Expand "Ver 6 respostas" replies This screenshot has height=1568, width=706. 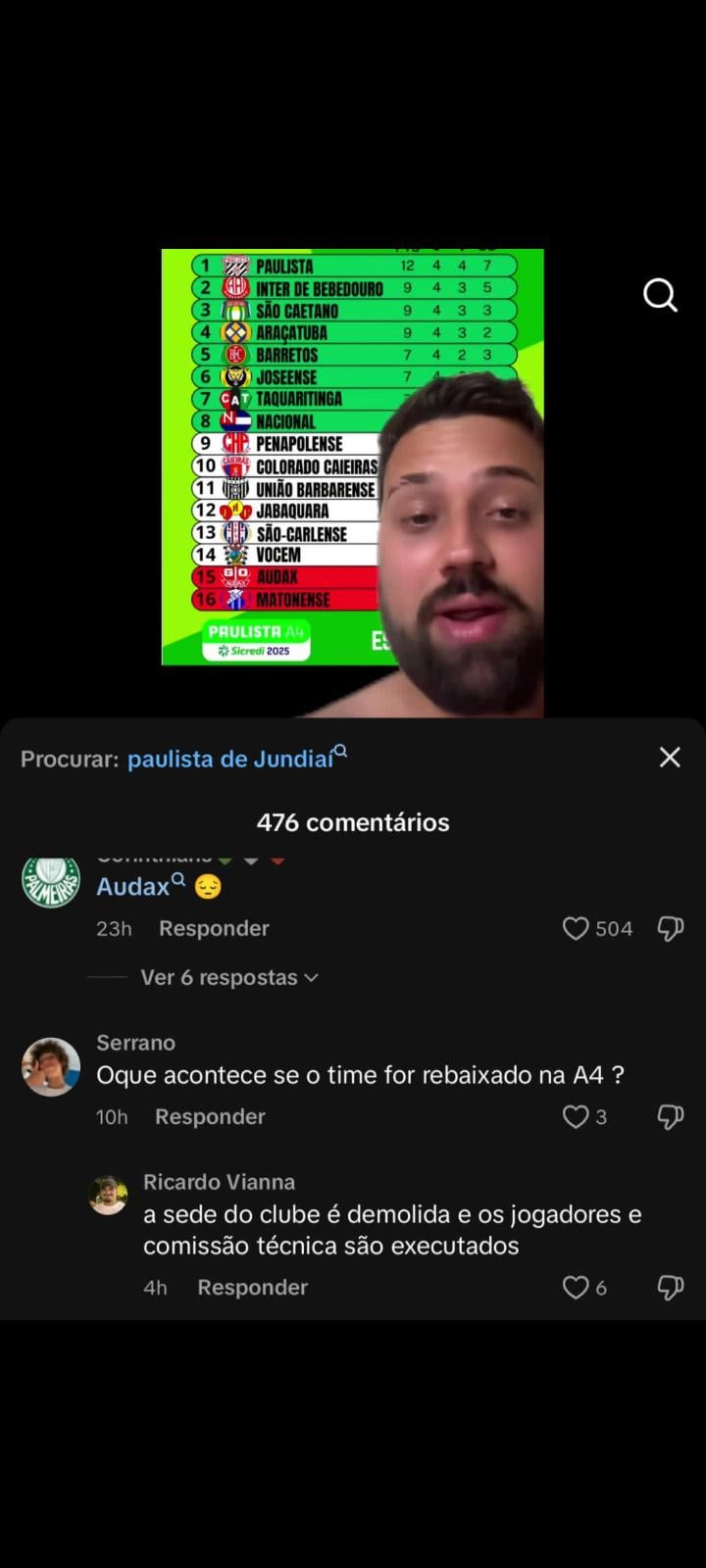point(228,978)
